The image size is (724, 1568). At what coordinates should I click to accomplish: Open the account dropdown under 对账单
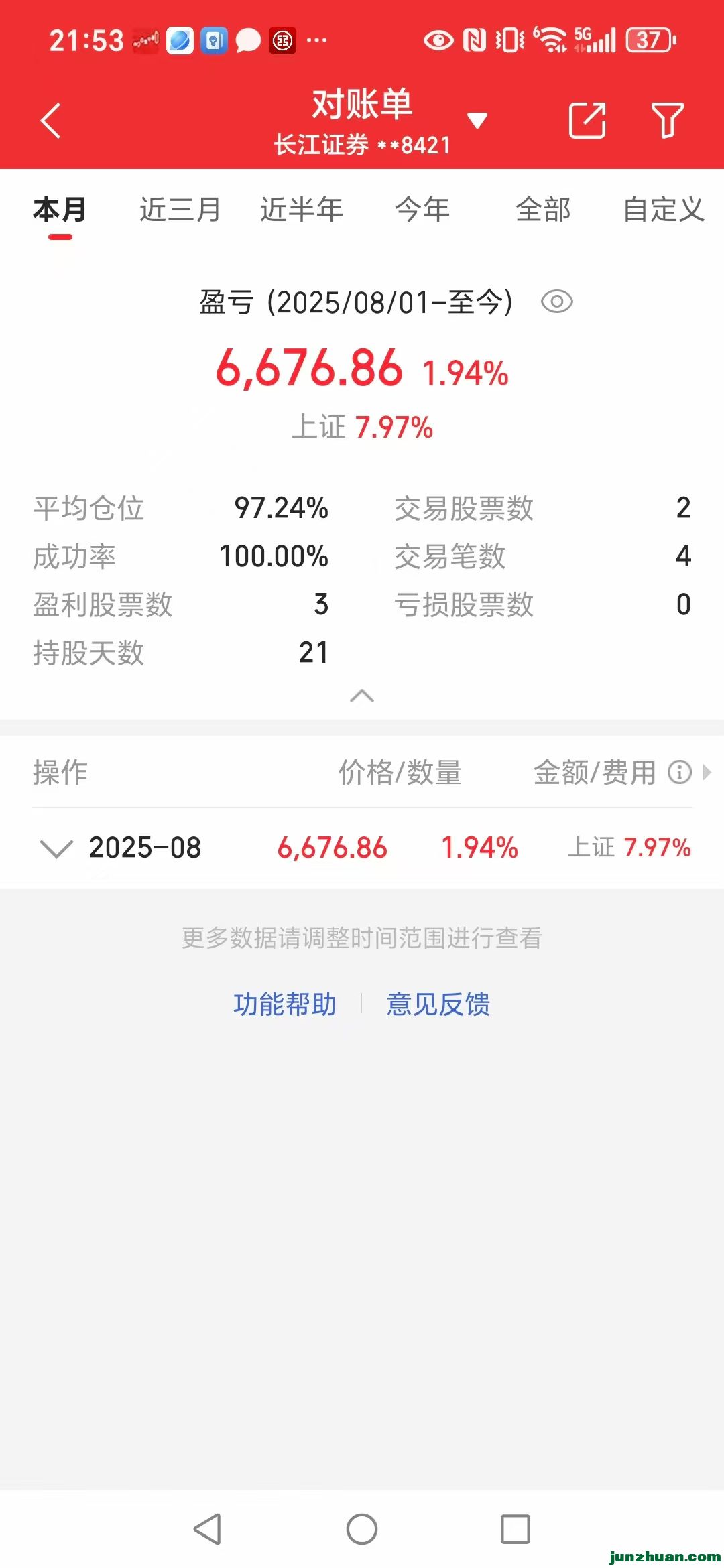click(x=477, y=119)
